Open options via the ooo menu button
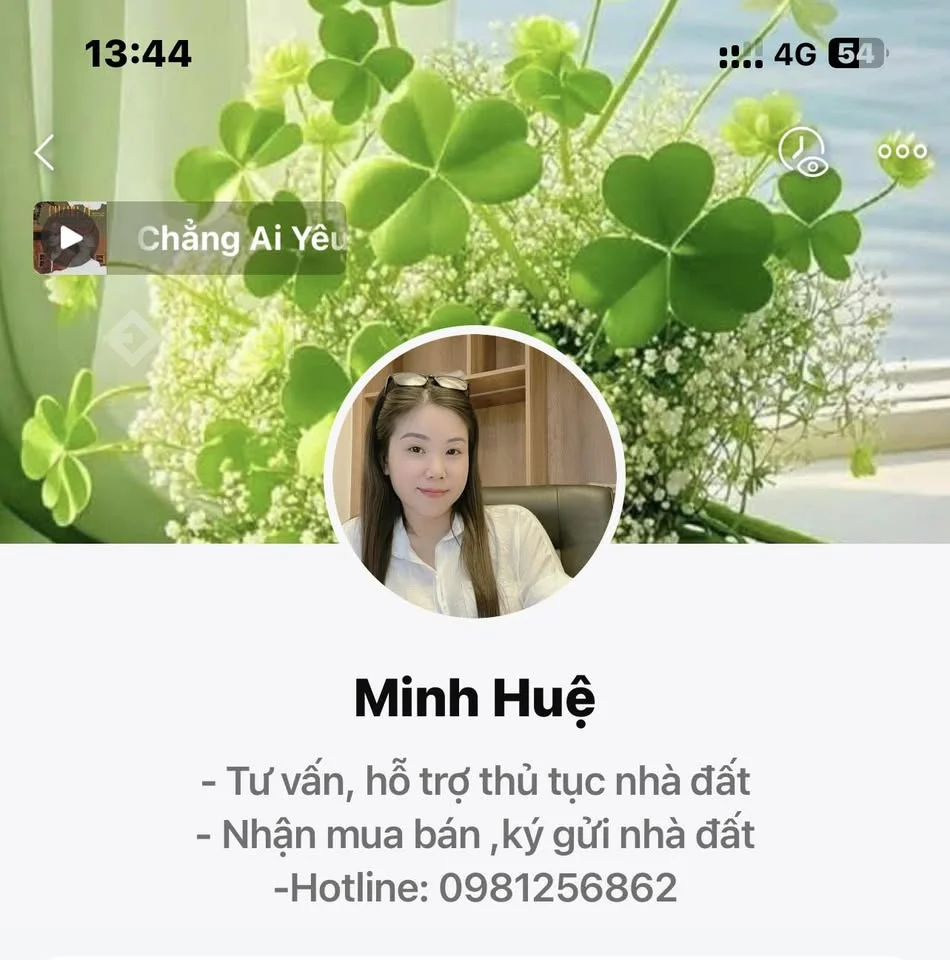Viewport: 950px width, 960px height. [x=901, y=151]
